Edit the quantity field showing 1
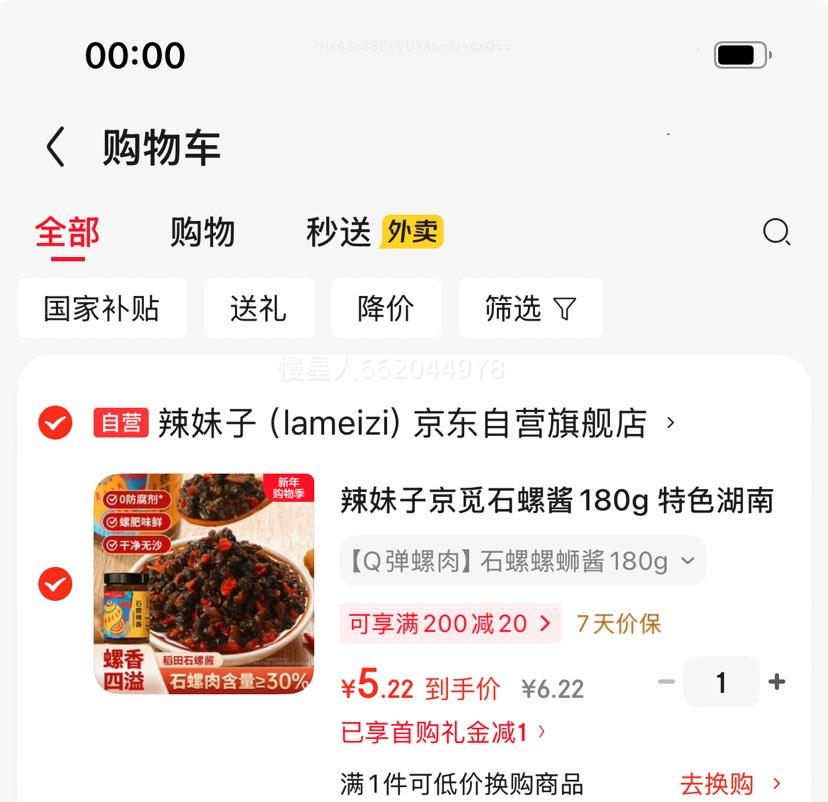This screenshot has width=828, height=802. click(x=721, y=683)
